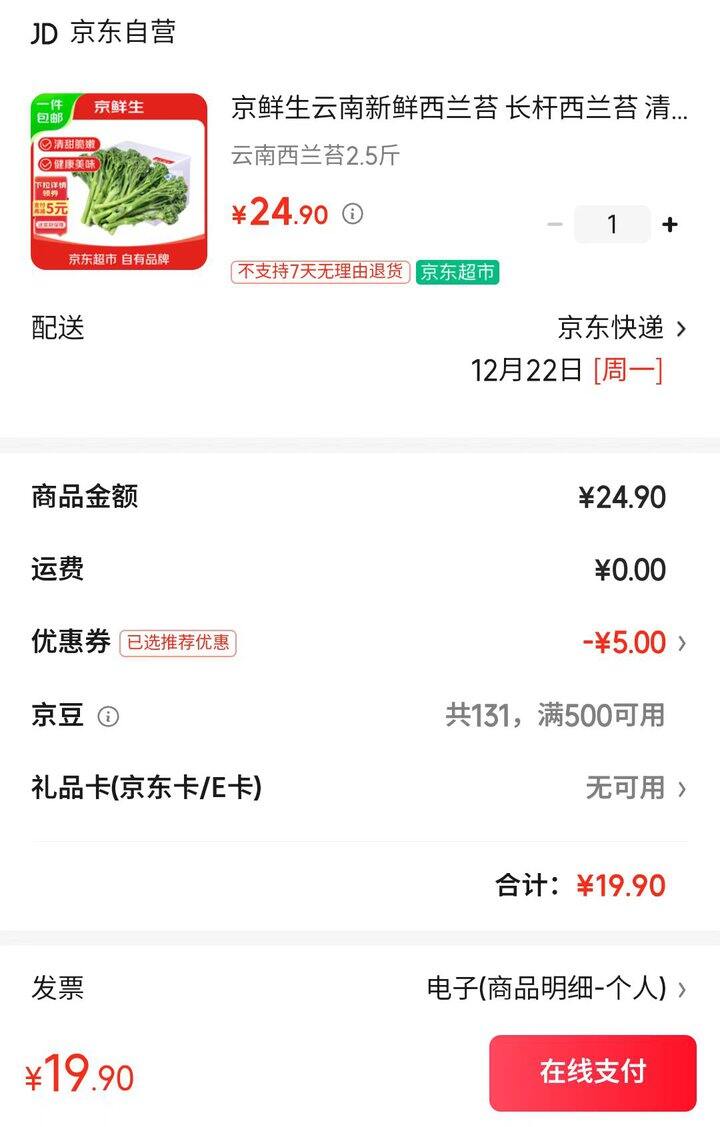The image size is (720, 1127).
Task: Tap 在线支付 to pay online
Action: click(x=592, y=1072)
